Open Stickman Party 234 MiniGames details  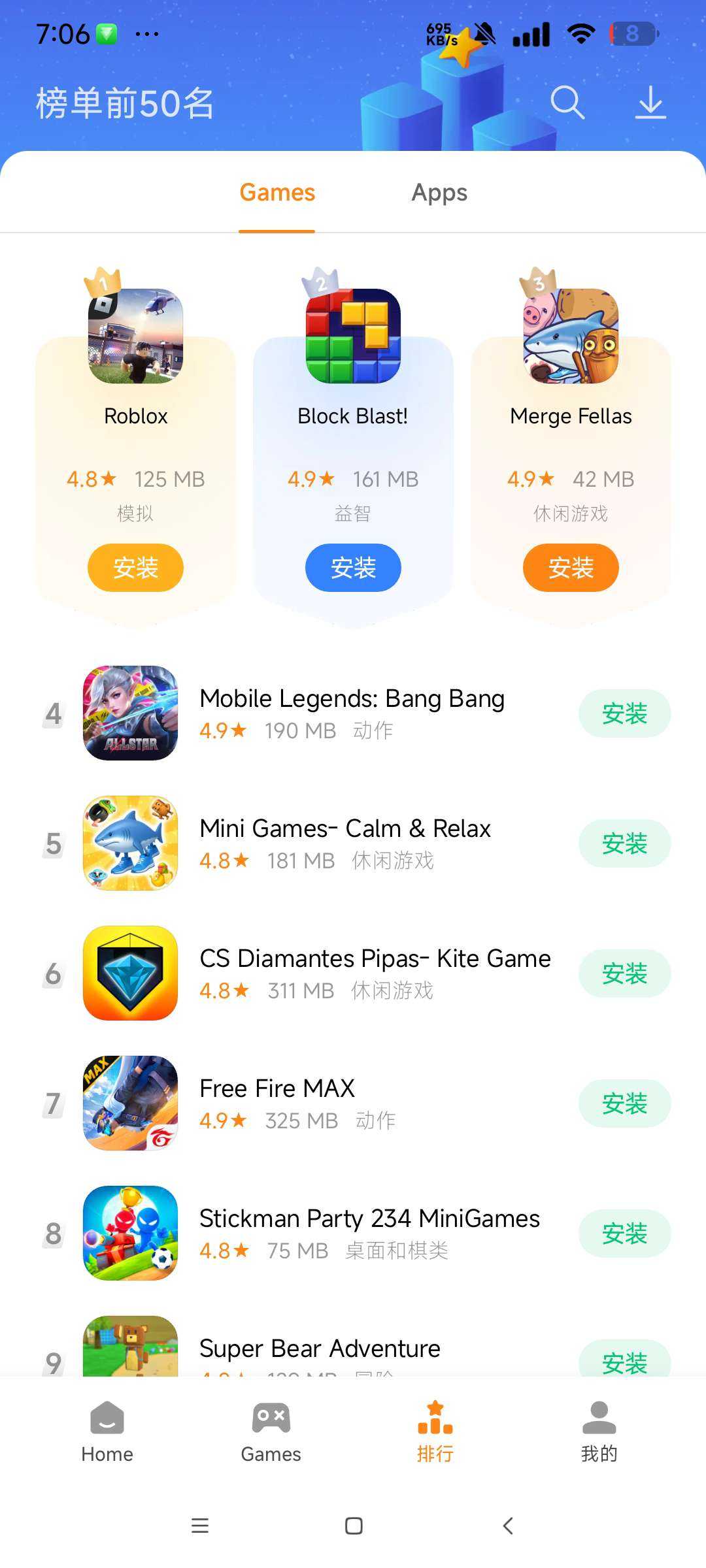tap(369, 1219)
